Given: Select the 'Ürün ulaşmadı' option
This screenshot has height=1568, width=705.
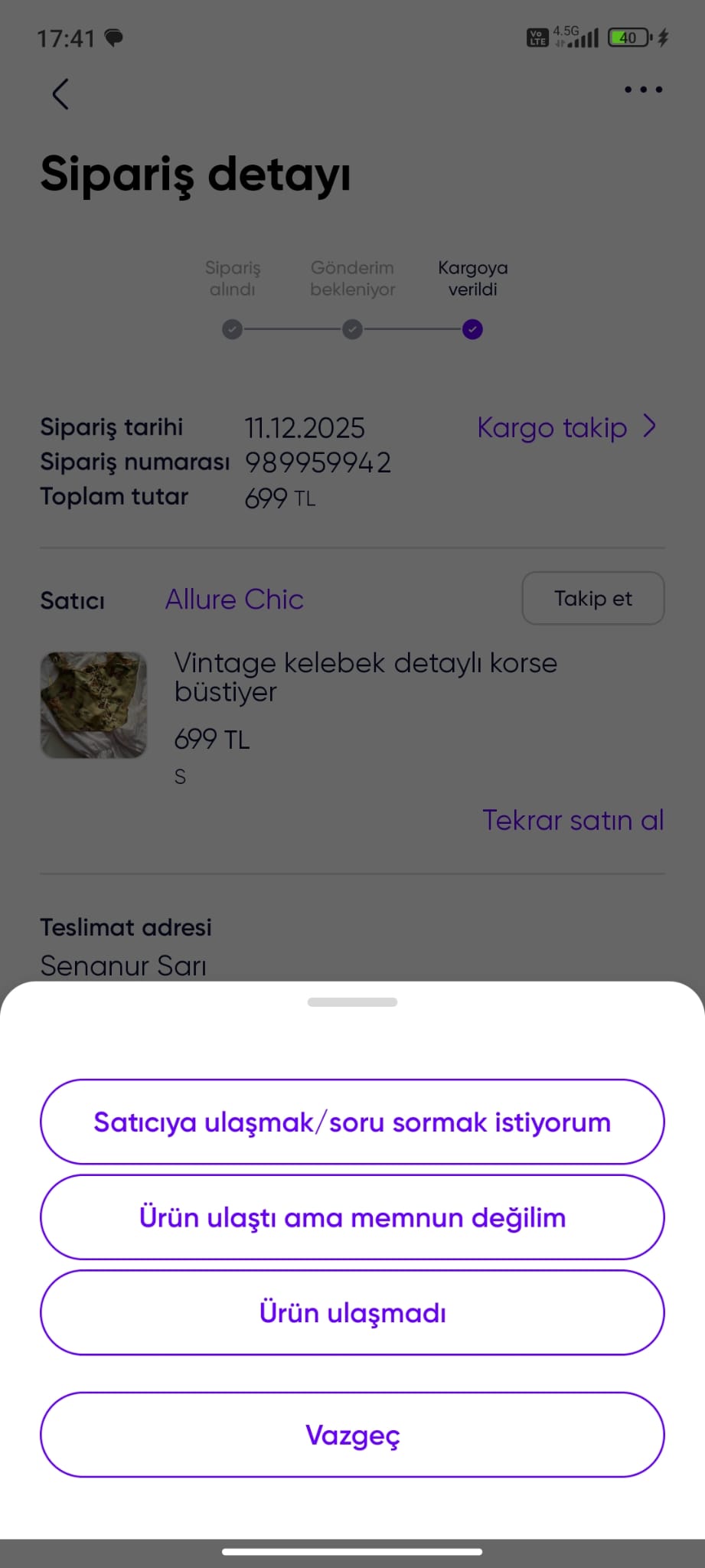Looking at the screenshot, I should (x=352, y=1313).
